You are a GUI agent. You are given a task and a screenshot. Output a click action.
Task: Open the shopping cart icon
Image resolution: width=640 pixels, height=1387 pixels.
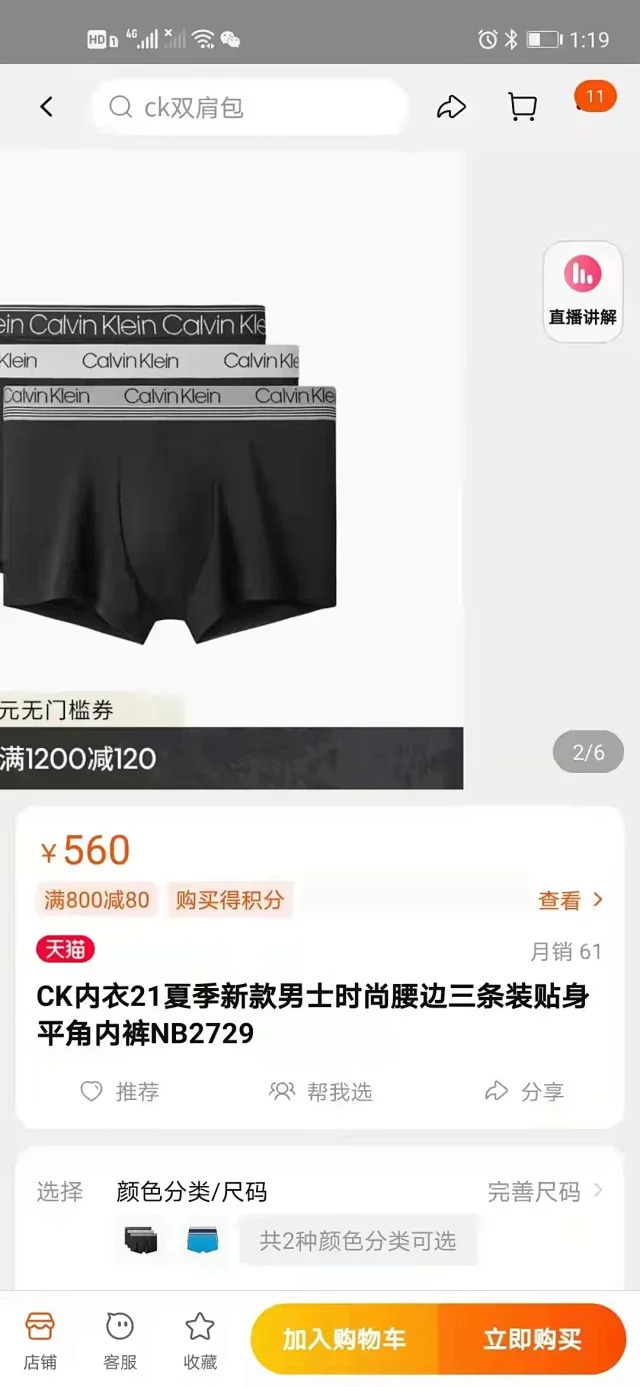point(522,107)
